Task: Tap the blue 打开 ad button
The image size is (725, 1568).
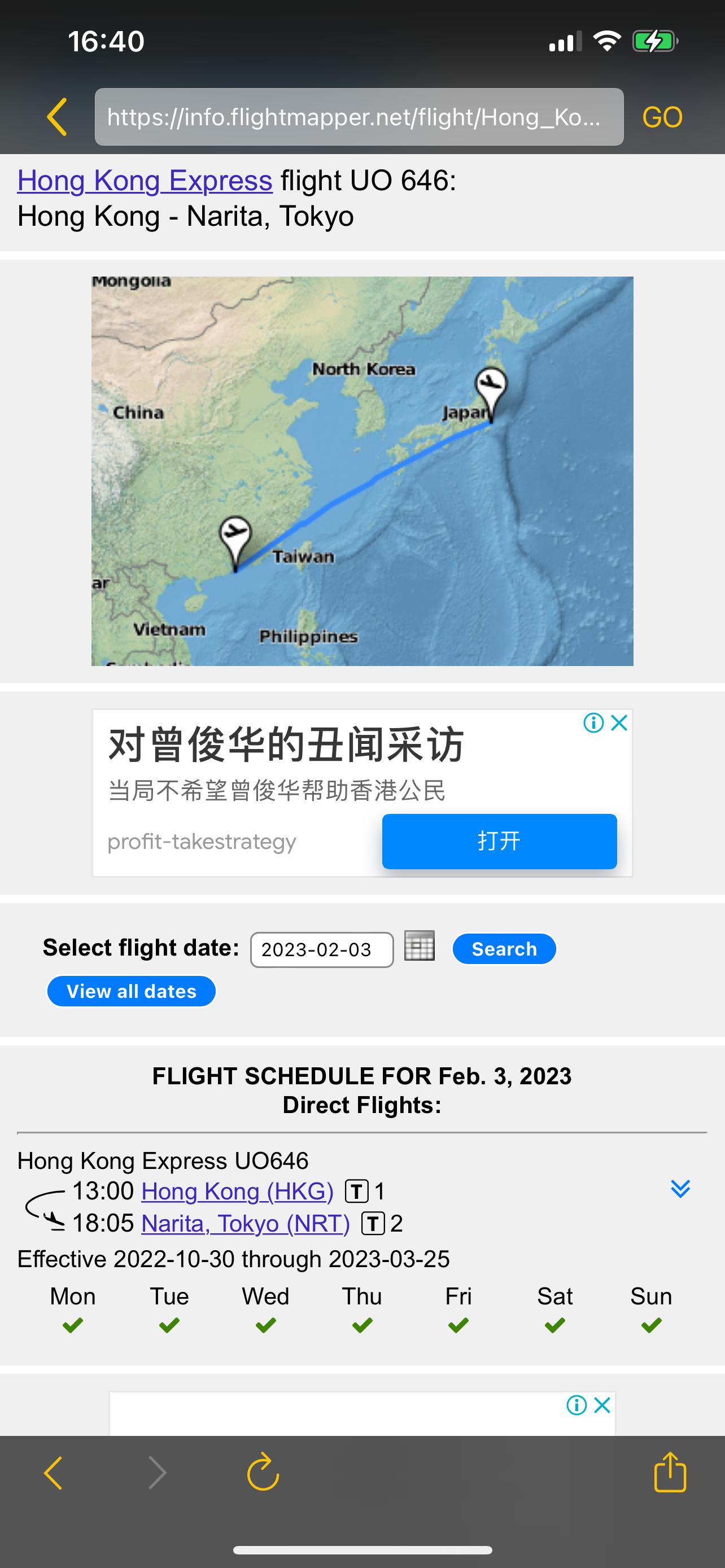Action: click(499, 841)
